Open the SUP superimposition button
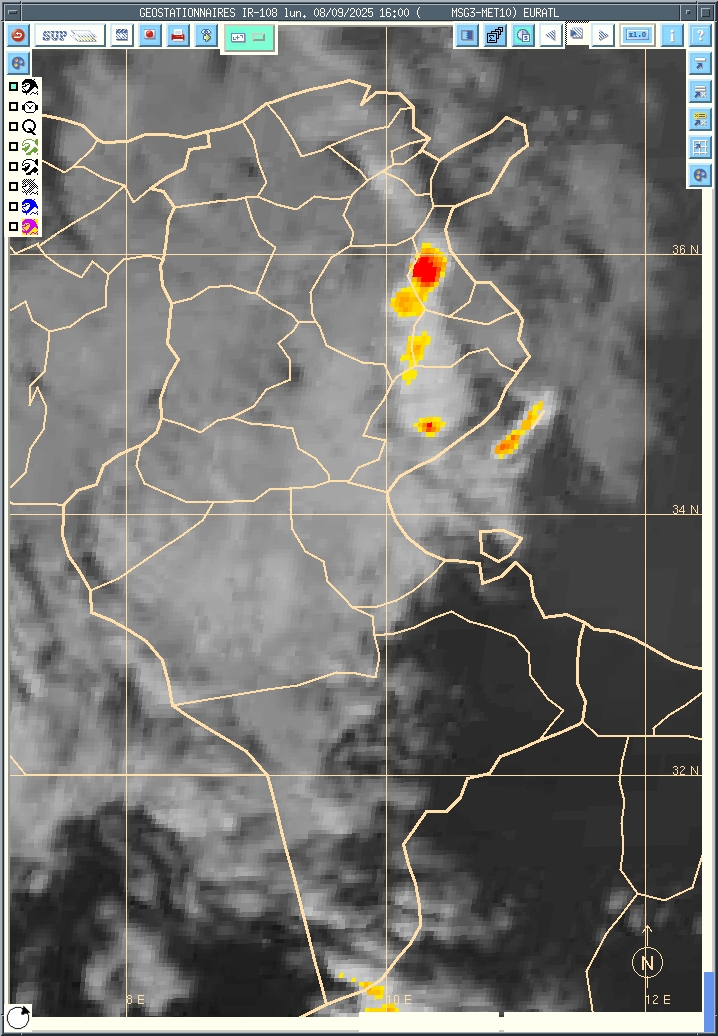This screenshot has width=718, height=1036. pos(70,36)
